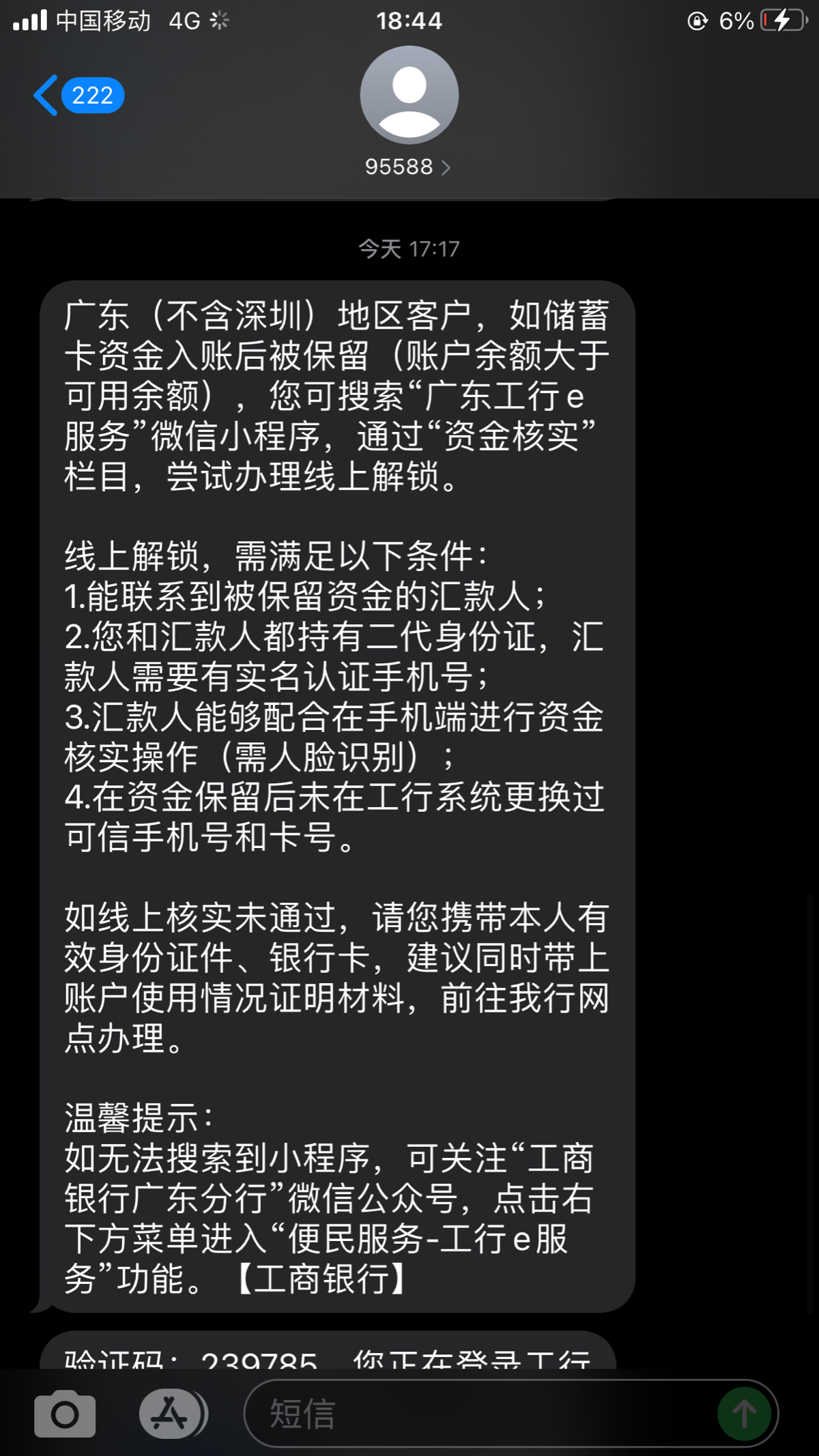Focus the 短信 message input field
This screenshot has height=1456, width=819.
click(x=478, y=1414)
